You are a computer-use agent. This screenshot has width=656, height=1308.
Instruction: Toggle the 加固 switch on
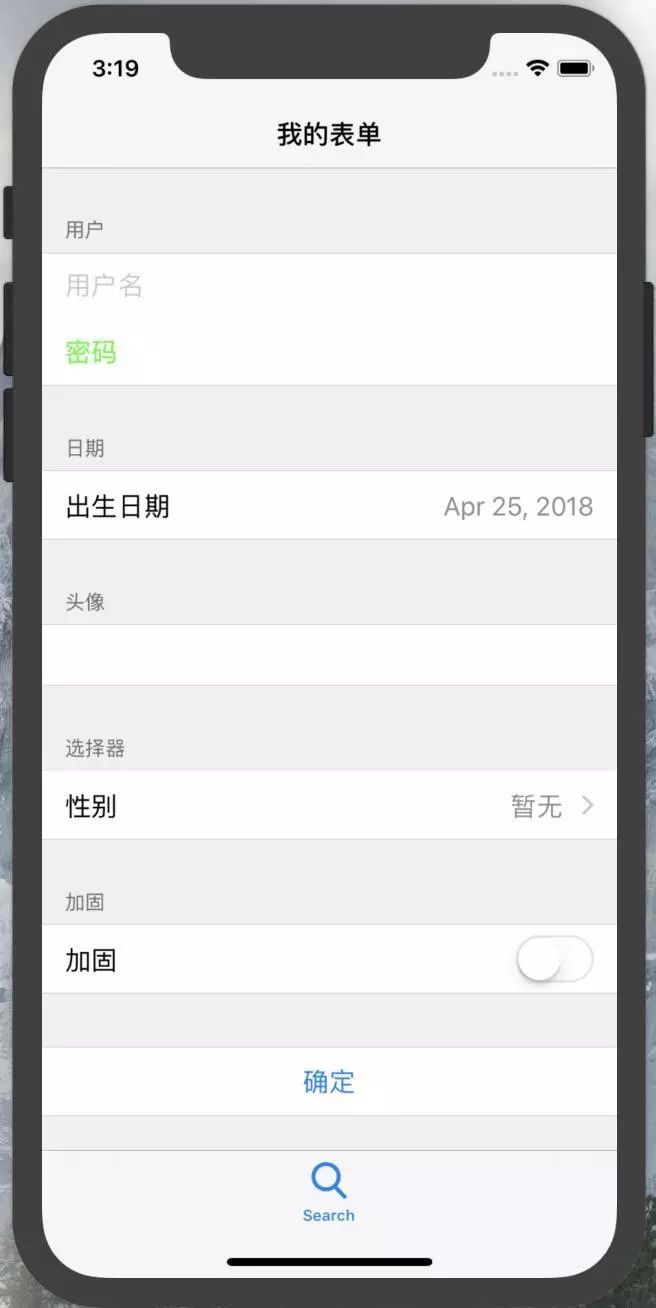click(554, 960)
